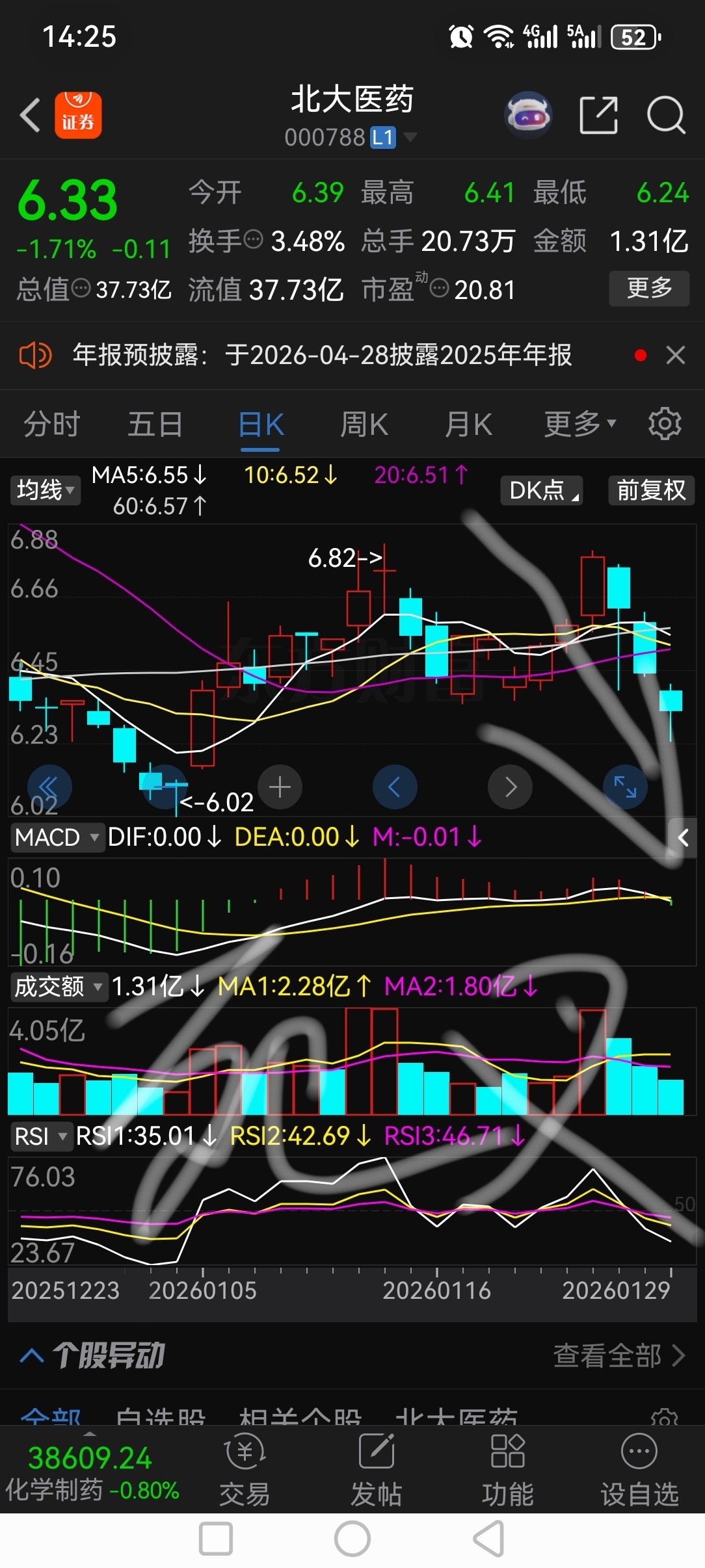Open the 均线 indicator dropdown
The width and height of the screenshot is (705, 1568).
[45, 490]
